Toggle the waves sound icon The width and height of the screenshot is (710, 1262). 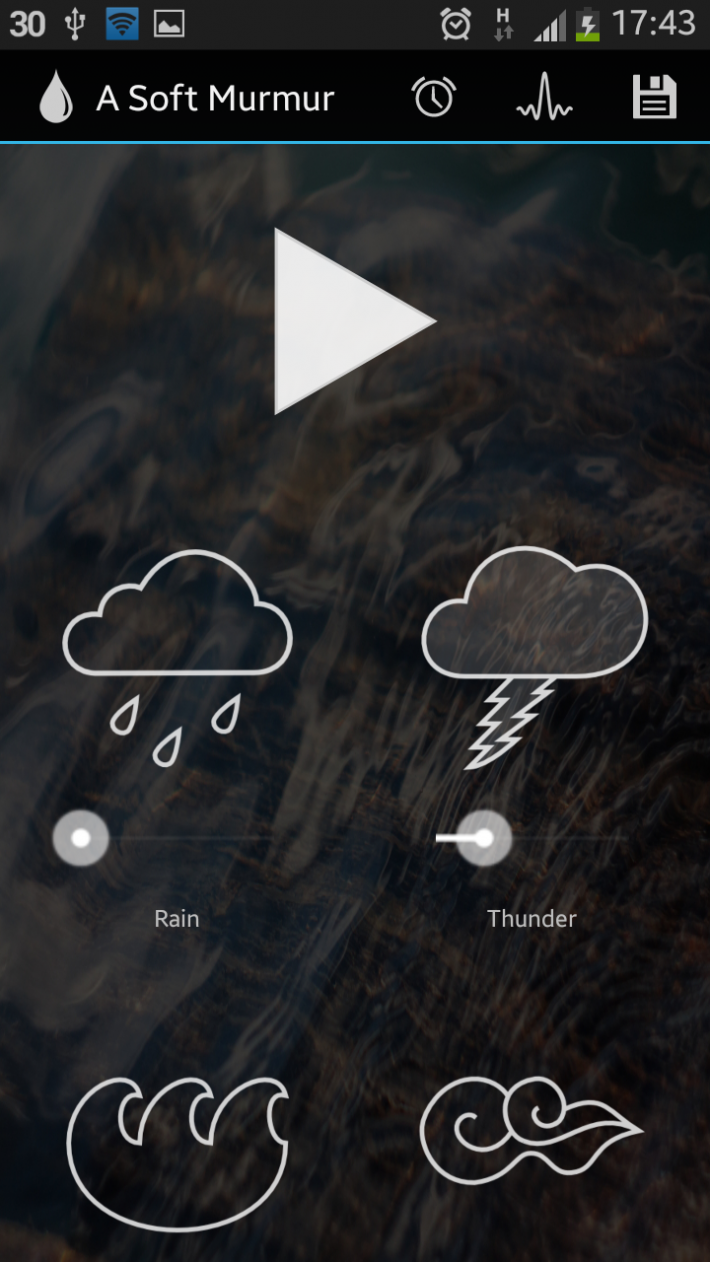pos(178,1150)
